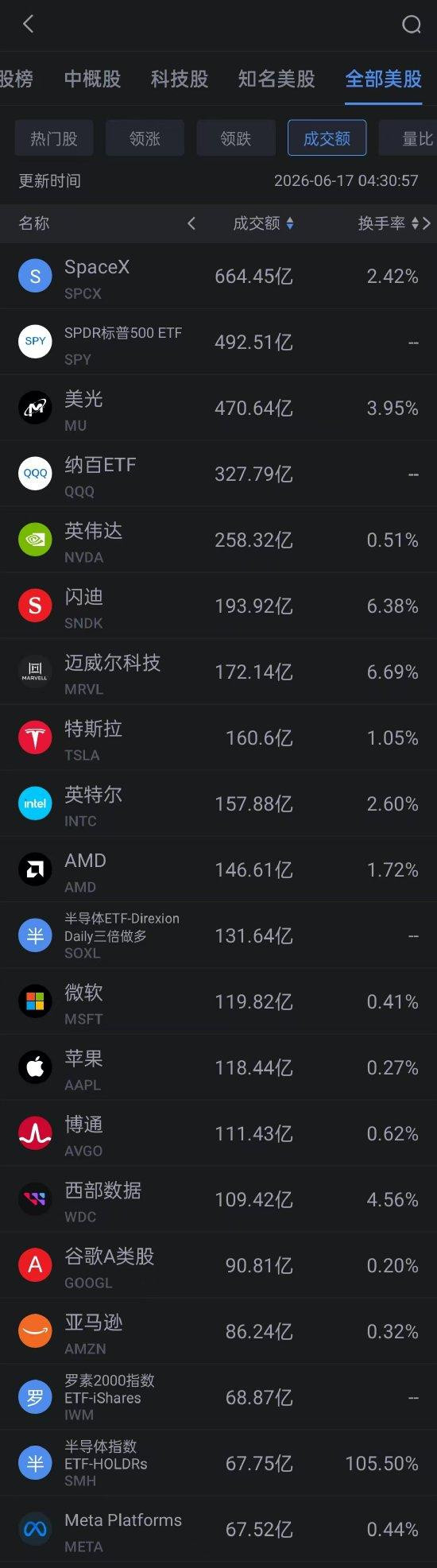This screenshot has height=1568, width=437.
Task: View the 苹果 AAPL stock details
Action: coord(218,1067)
